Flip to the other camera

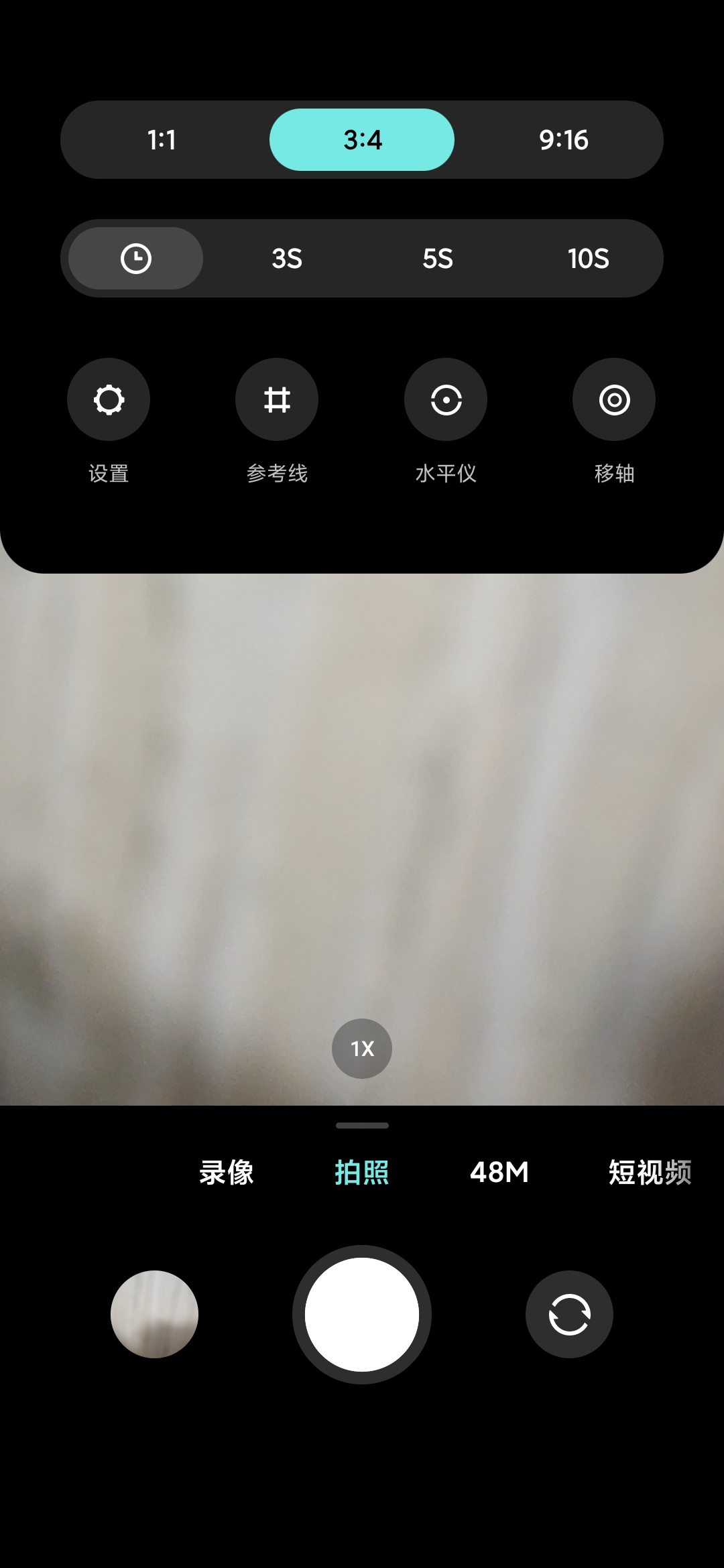click(x=569, y=1314)
